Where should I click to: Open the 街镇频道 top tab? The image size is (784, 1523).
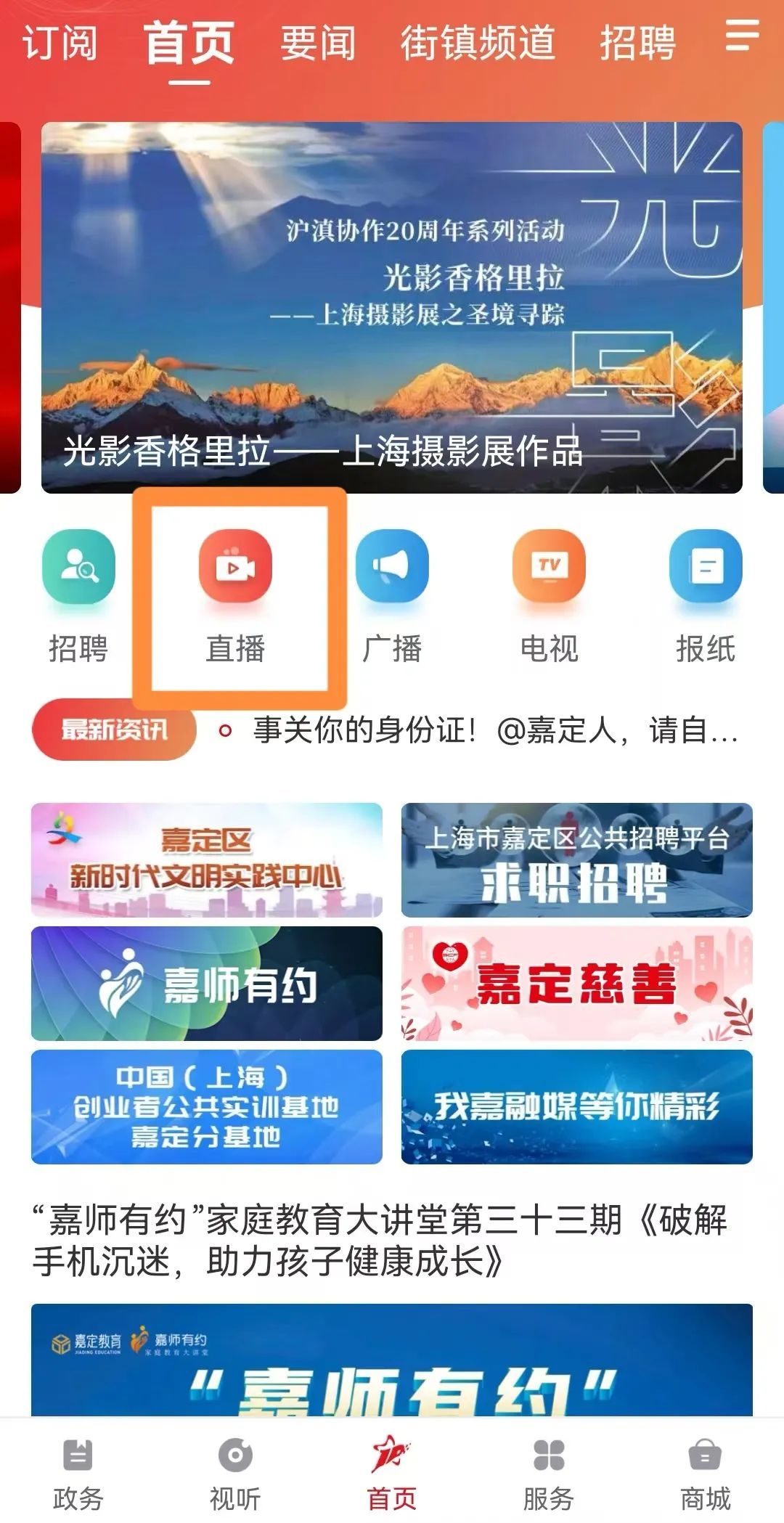click(x=478, y=42)
